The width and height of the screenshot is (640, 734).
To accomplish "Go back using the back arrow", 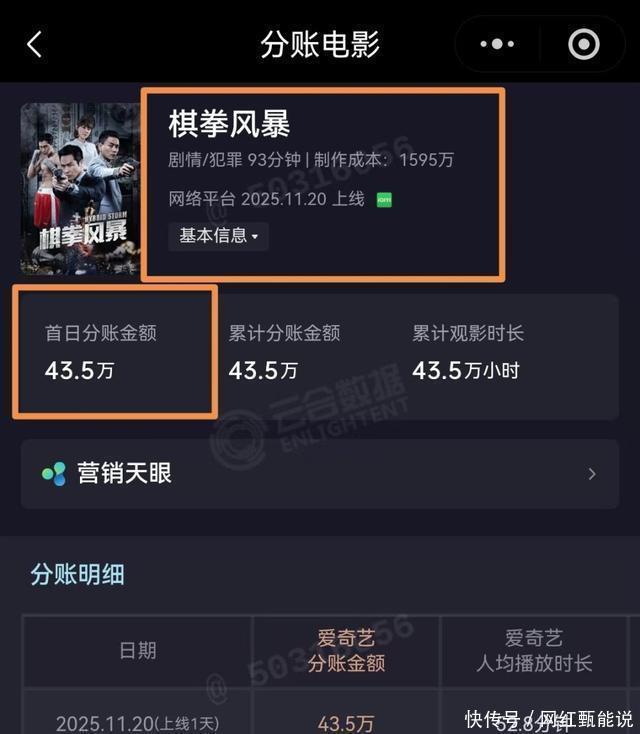I will click(x=35, y=44).
